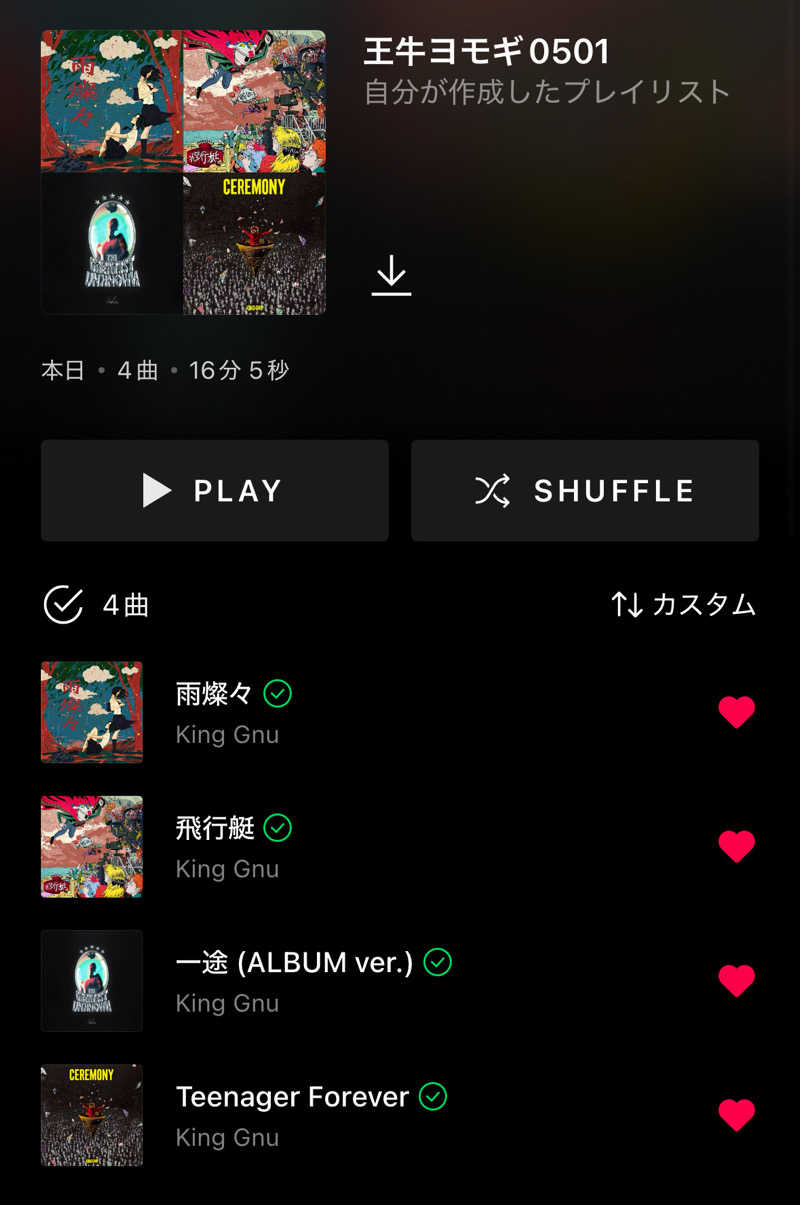The width and height of the screenshot is (800, 1205).
Task: Start playback with the PLAY button
Action: 214,491
